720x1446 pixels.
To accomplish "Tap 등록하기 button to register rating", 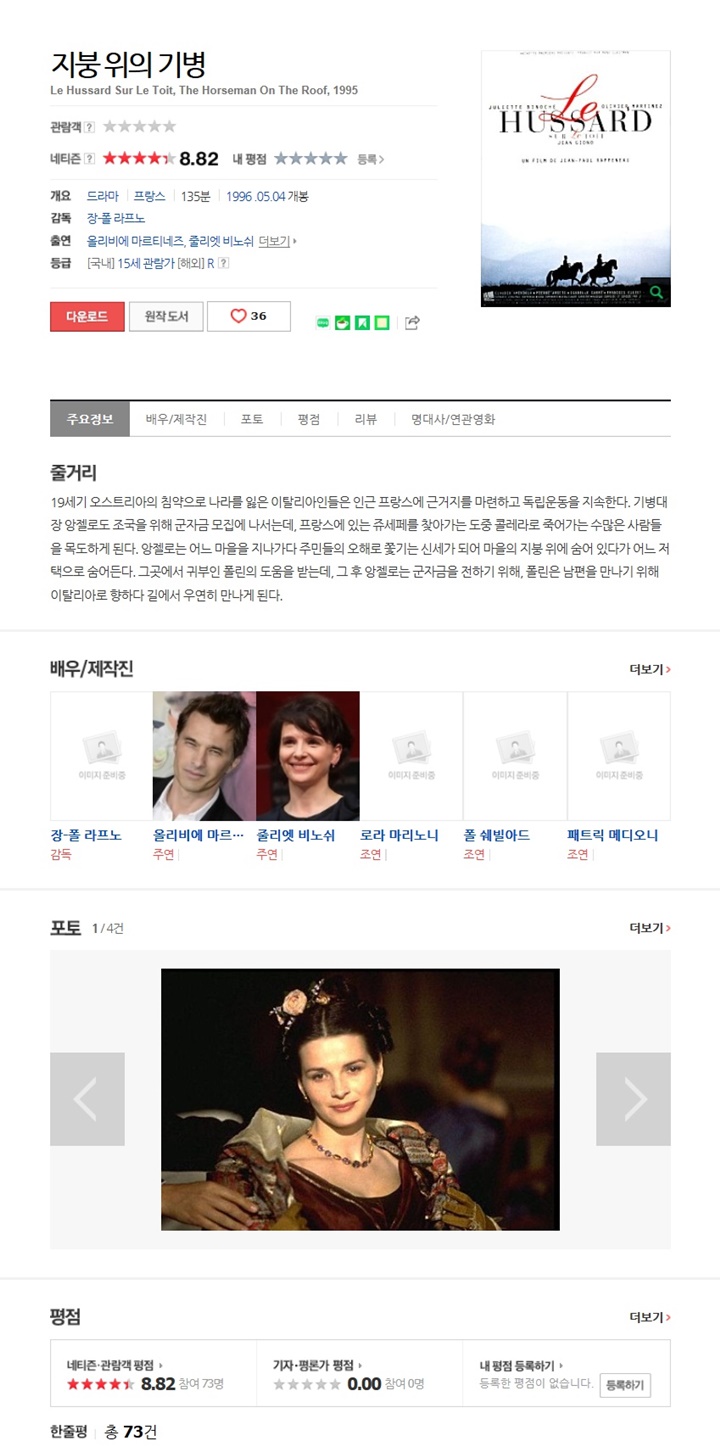I will click(625, 1385).
